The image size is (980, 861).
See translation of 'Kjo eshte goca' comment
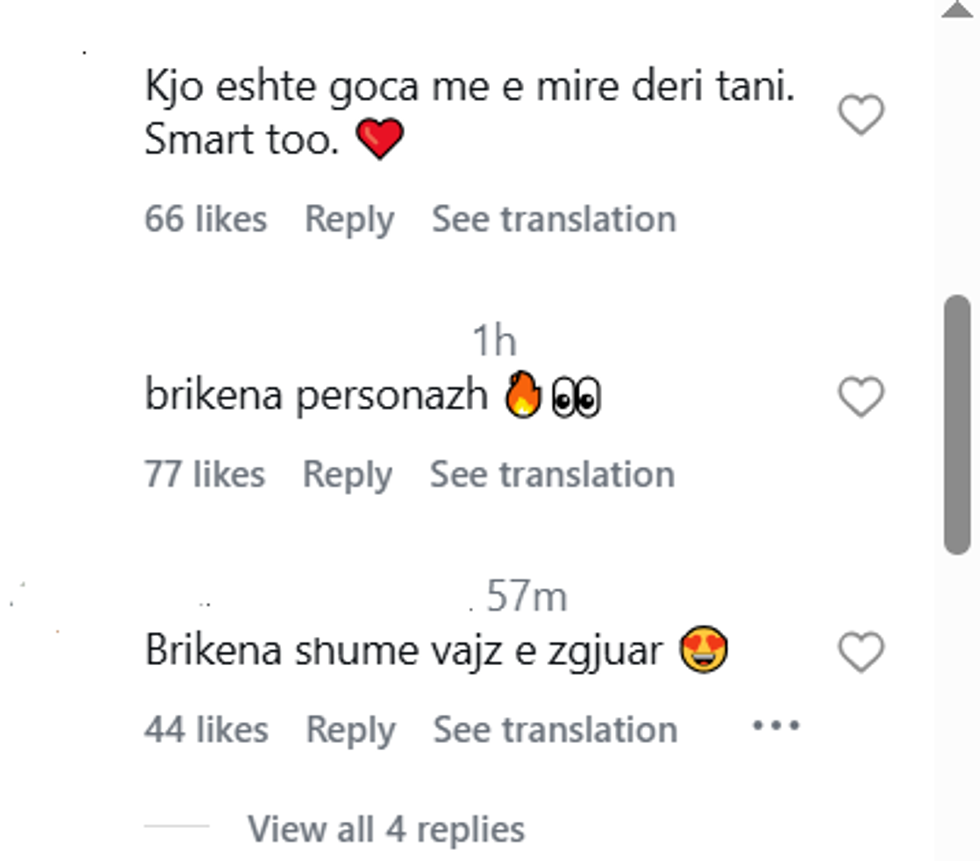tap(553, 219)
